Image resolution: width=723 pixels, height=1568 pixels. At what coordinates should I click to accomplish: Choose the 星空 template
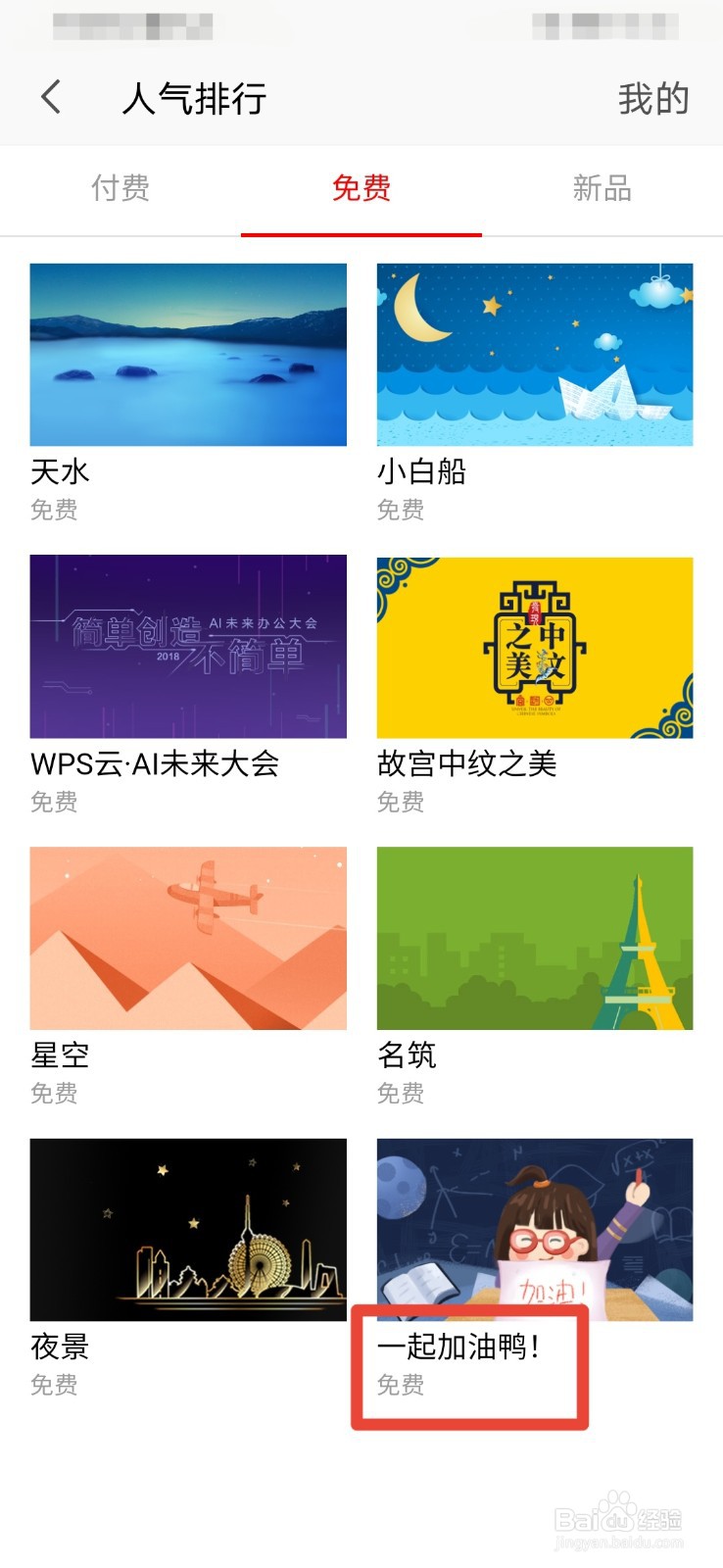coord(188,938)
